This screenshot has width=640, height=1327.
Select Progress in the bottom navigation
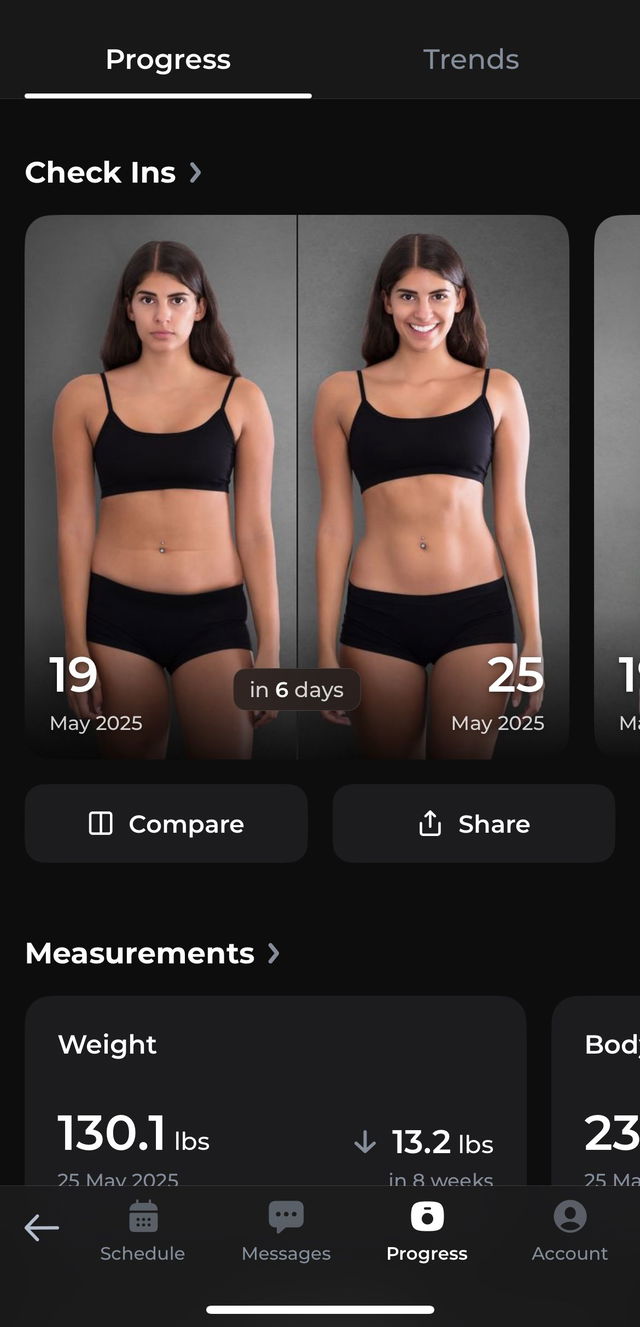click(x=427, y=1232)
